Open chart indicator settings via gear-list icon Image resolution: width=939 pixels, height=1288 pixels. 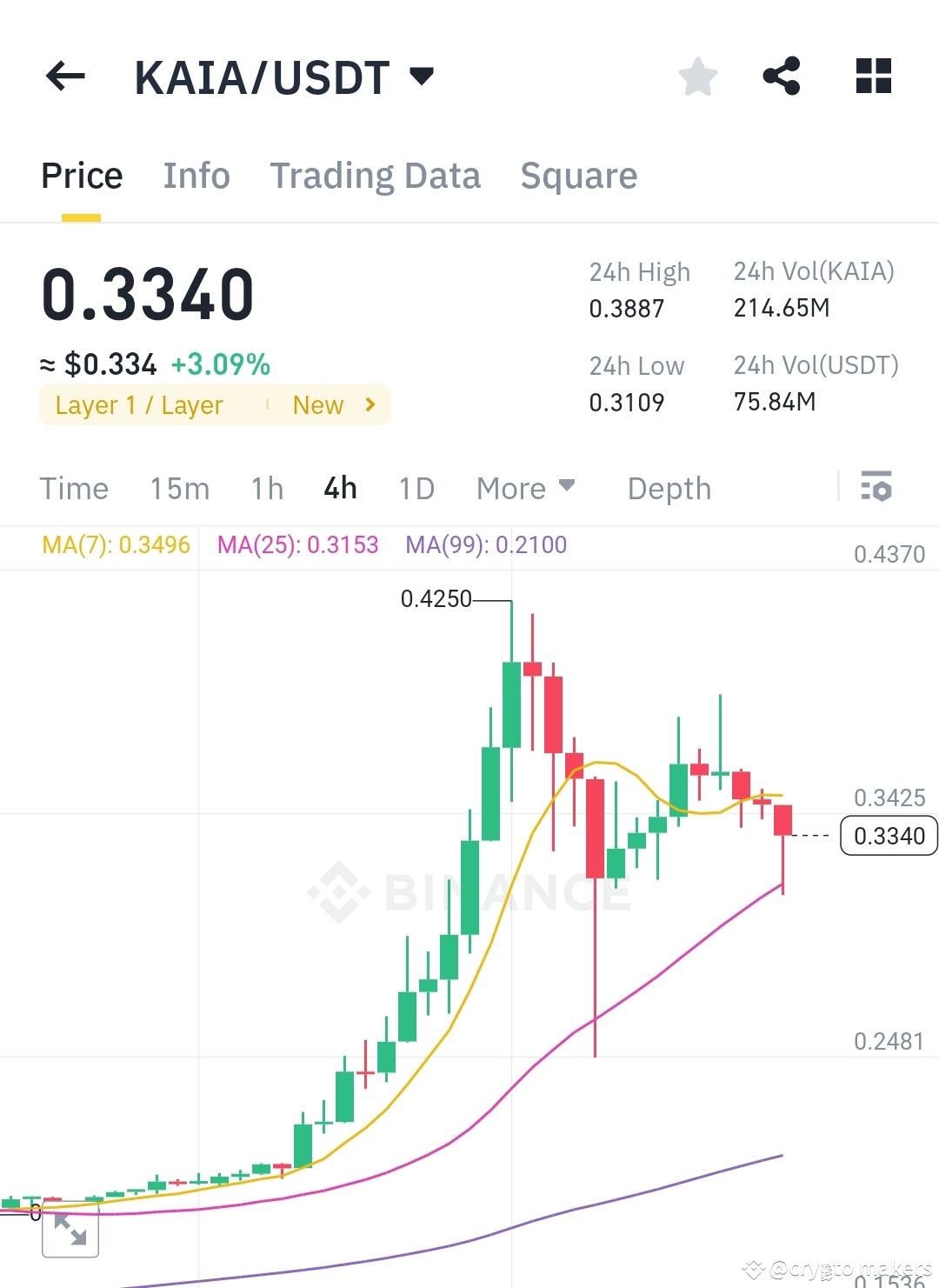876,488
